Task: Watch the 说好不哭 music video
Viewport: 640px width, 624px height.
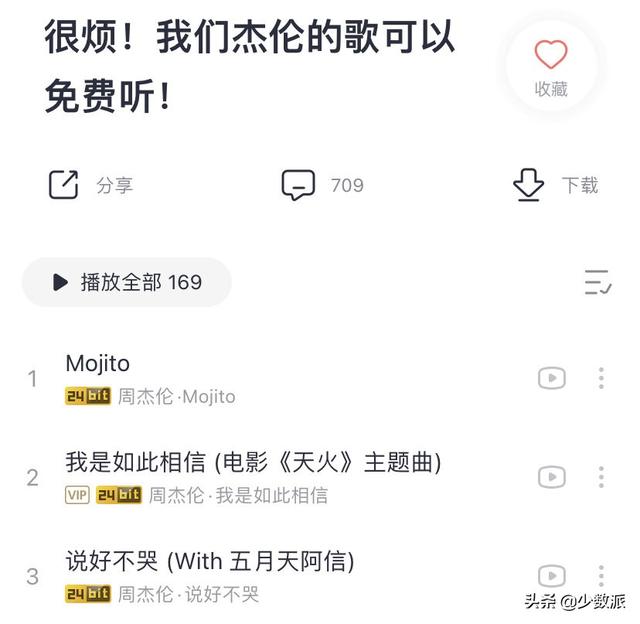Action: coord(551,576)
